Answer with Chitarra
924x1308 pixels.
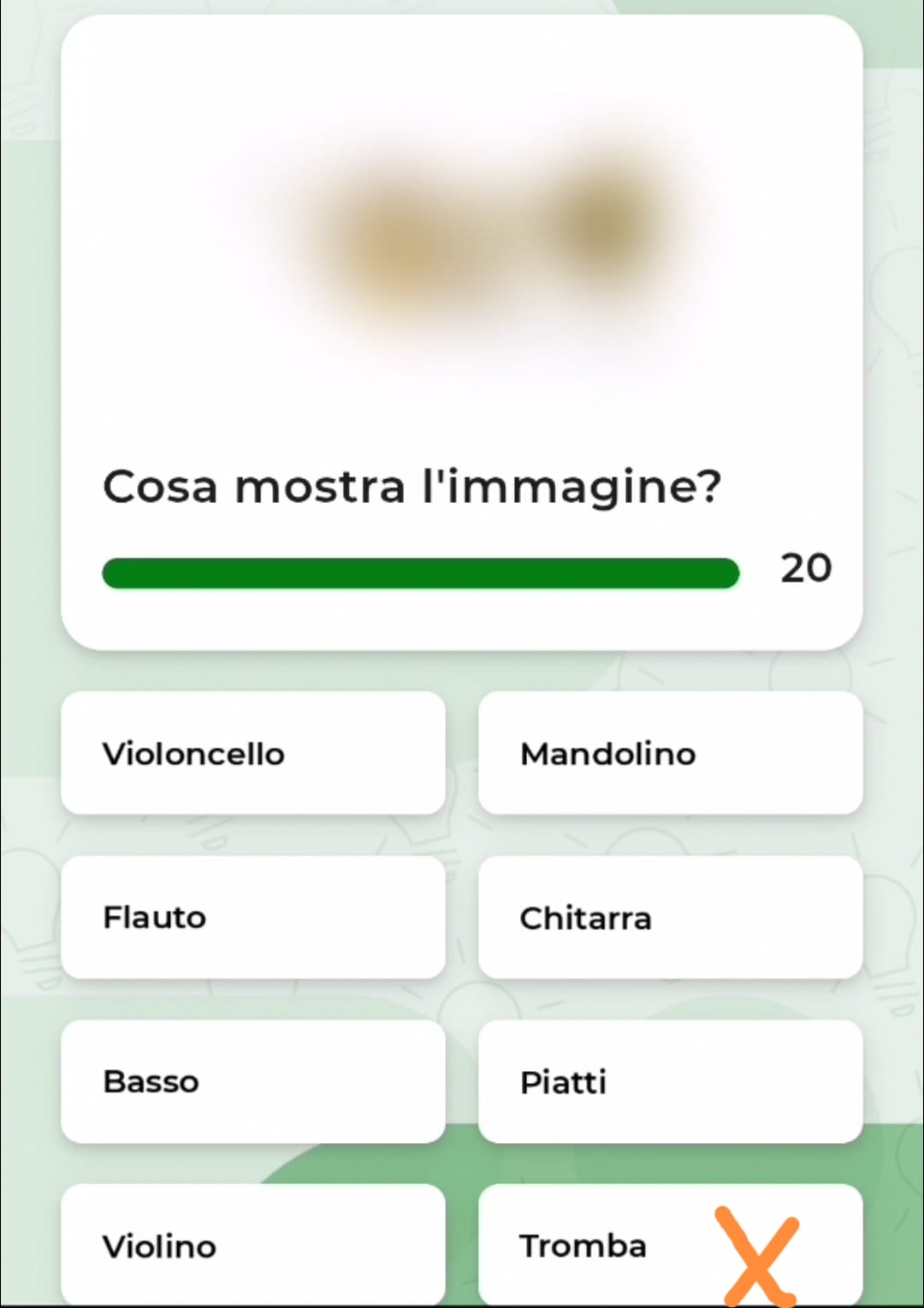pos(670,917)
